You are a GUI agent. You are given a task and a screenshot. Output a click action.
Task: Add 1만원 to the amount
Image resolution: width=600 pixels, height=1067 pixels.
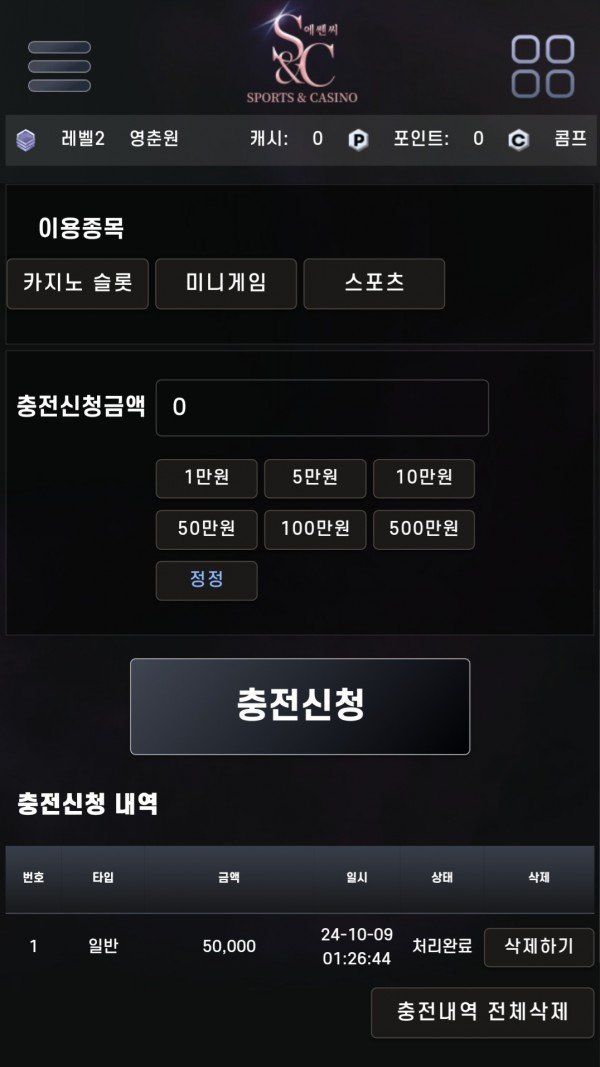pos(207,478)
